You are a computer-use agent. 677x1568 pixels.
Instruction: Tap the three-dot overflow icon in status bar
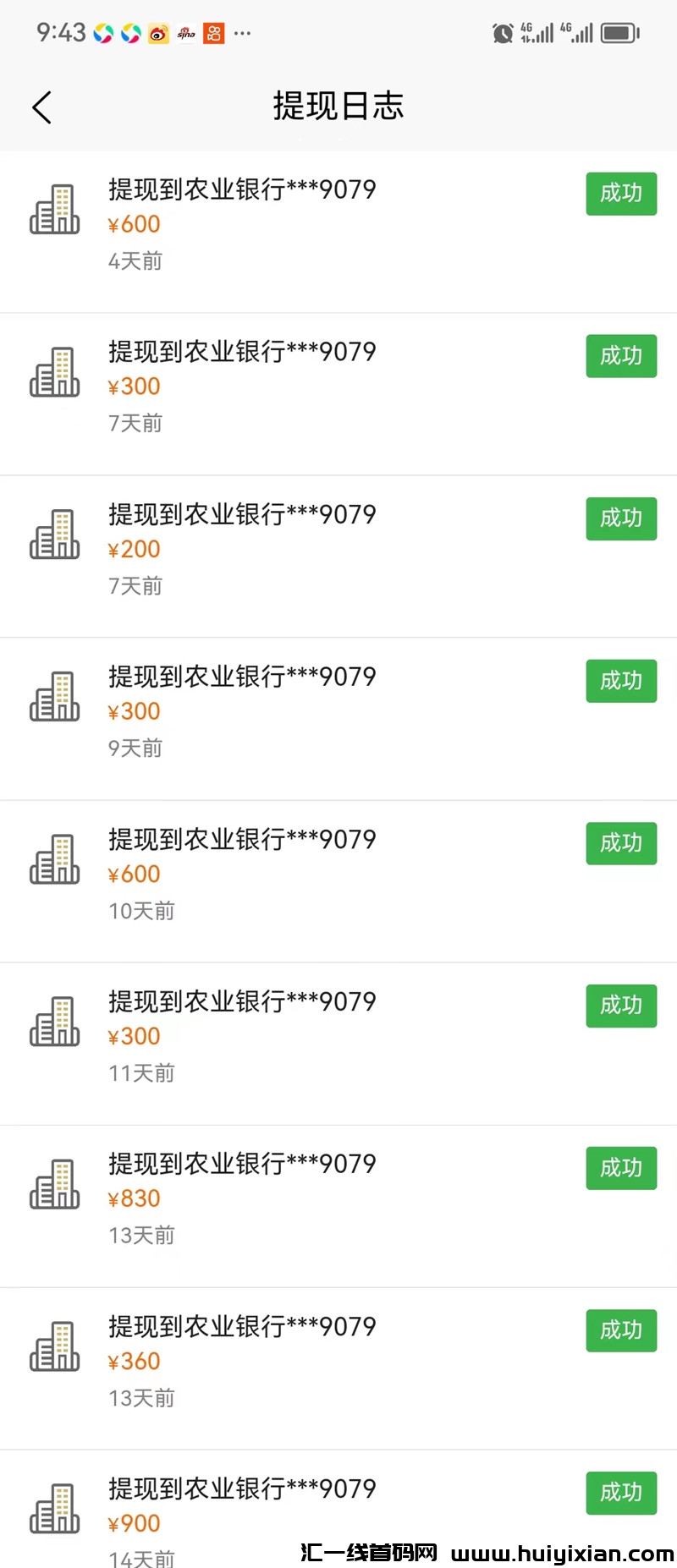click(241, 34)
